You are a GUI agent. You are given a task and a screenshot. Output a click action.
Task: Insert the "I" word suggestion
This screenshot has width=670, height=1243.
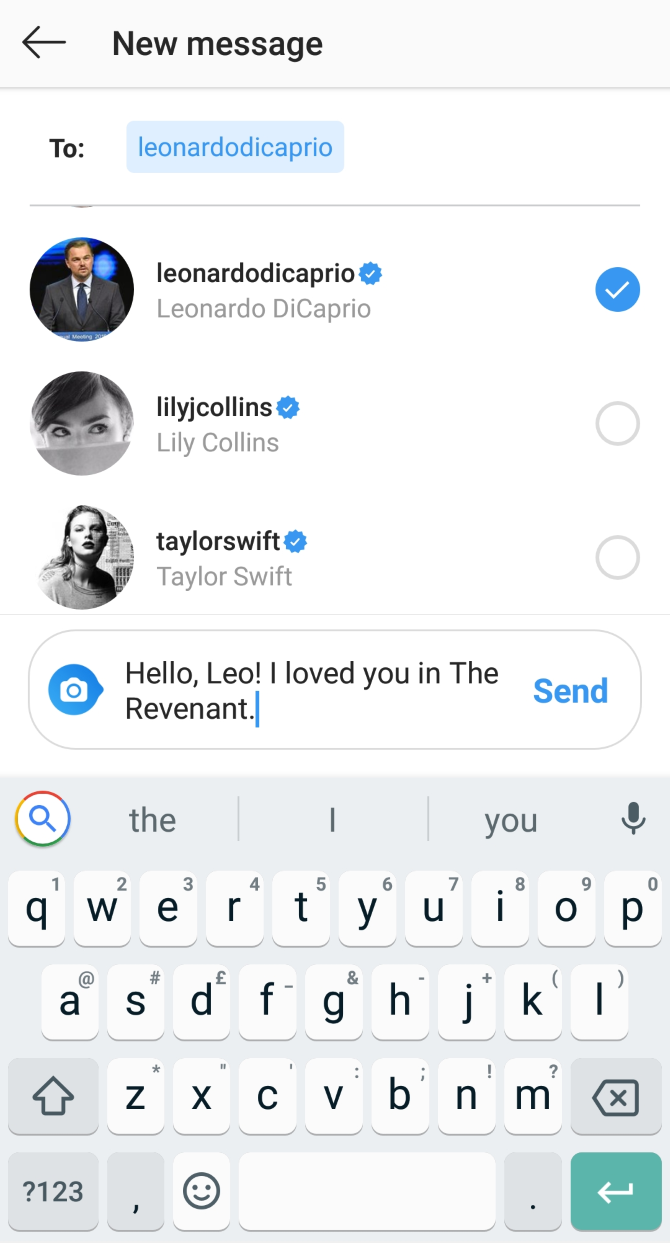(x=332, y=820)
